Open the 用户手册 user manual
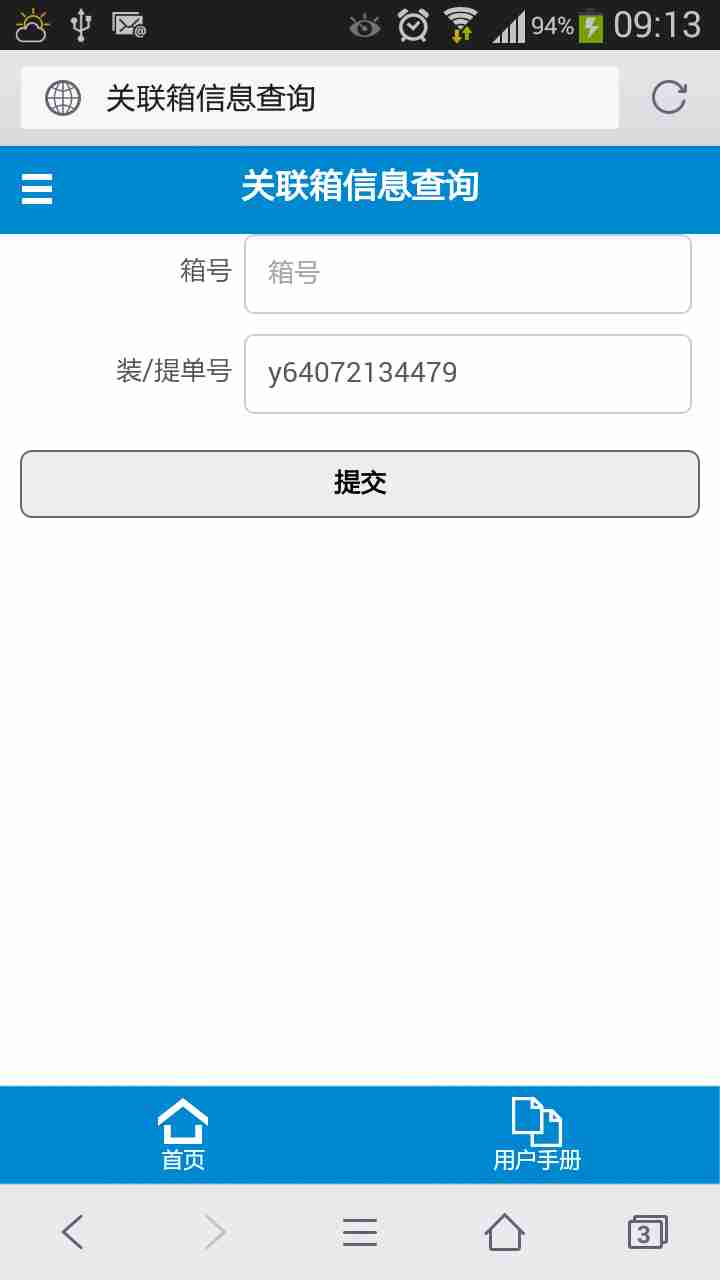The height and width of the screenshot is (1280, 720). pyautogui.click(x=537, y=1135)
